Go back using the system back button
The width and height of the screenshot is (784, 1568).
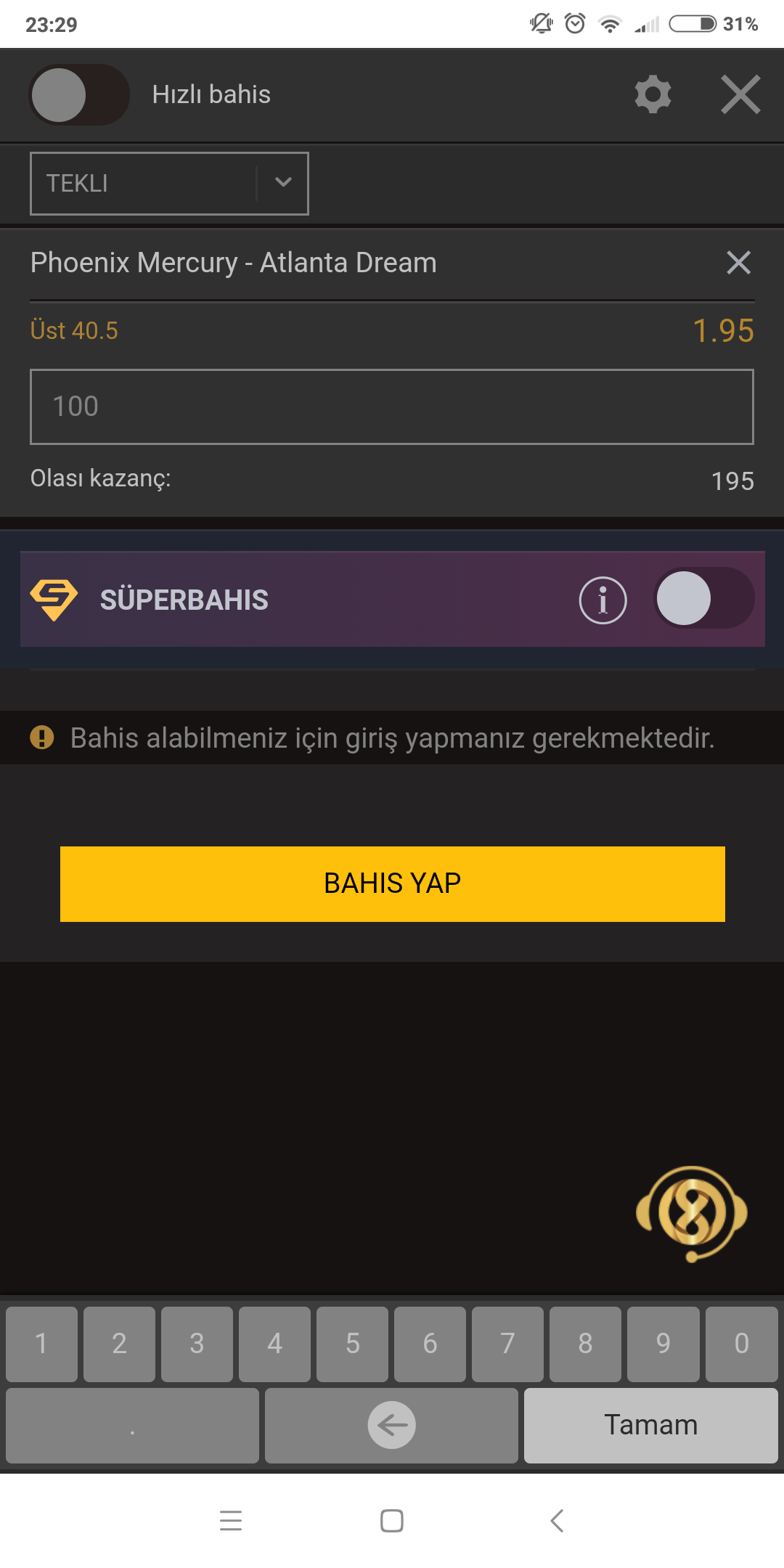(x=557, y=1520)
